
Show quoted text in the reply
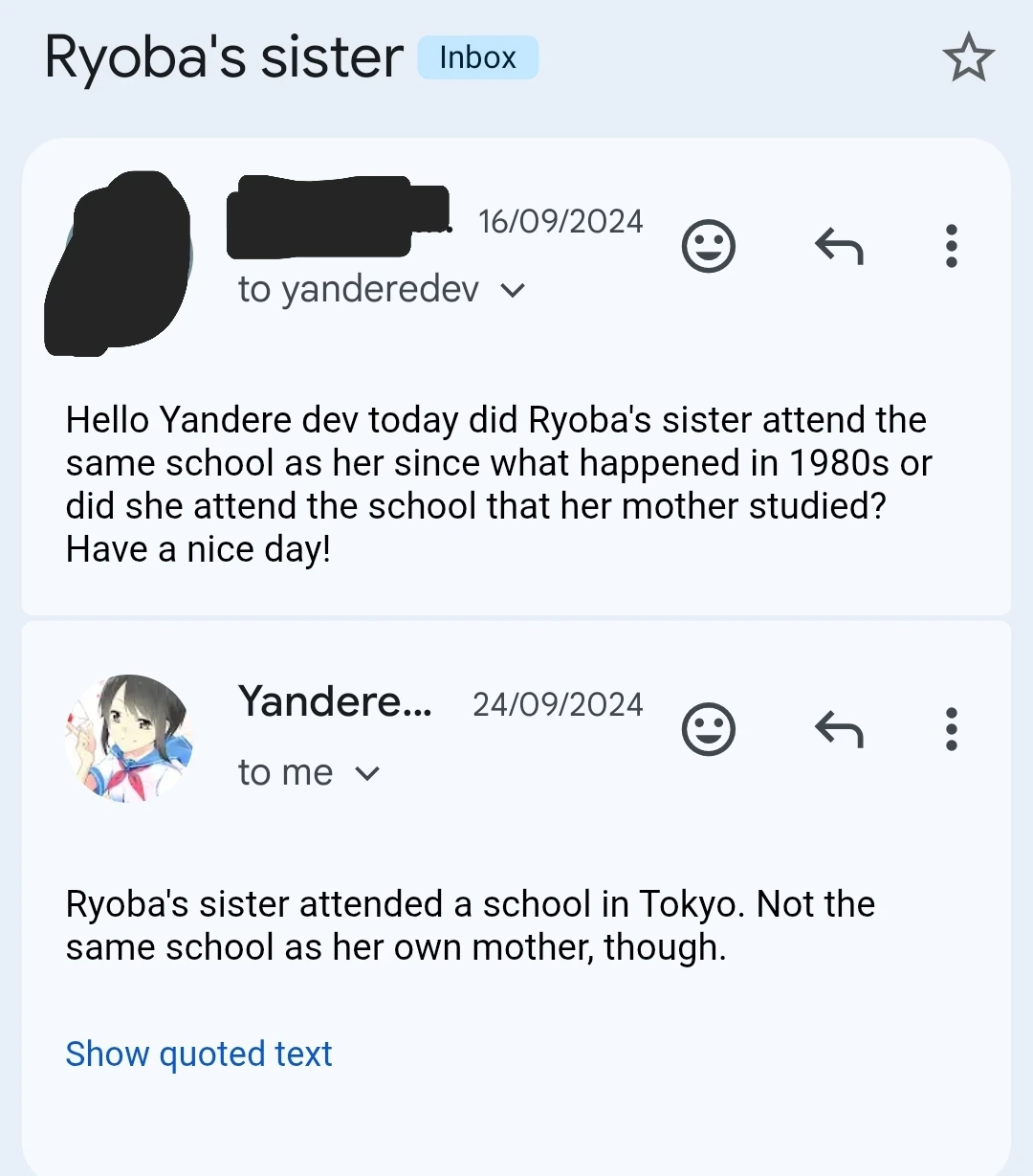point(199,1054)
